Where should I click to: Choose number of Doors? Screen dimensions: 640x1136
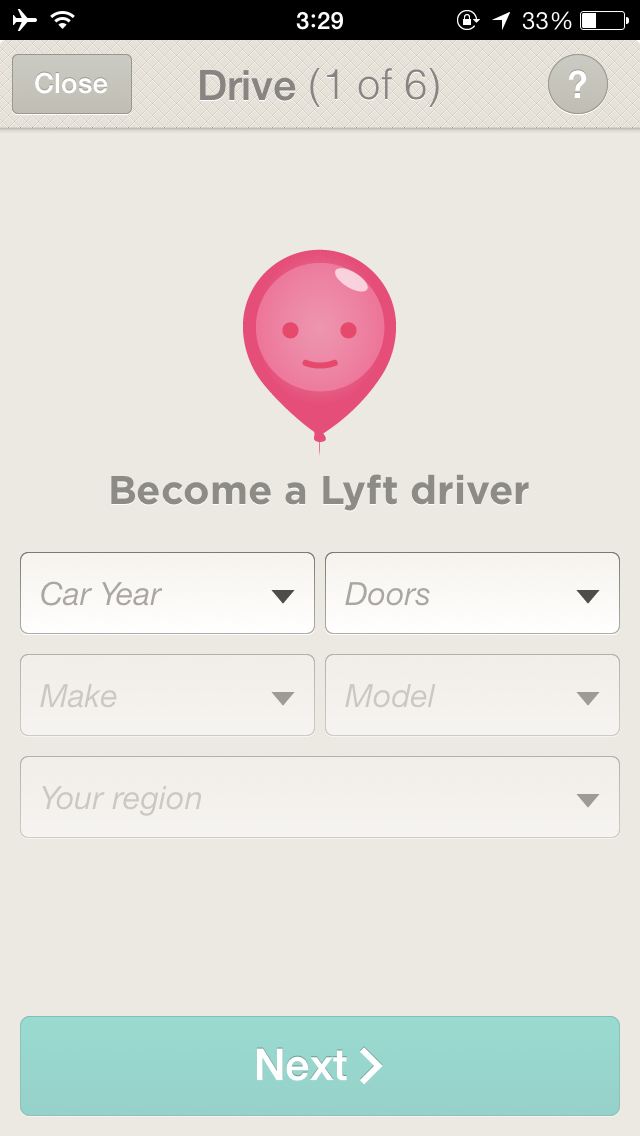point(472,594)
